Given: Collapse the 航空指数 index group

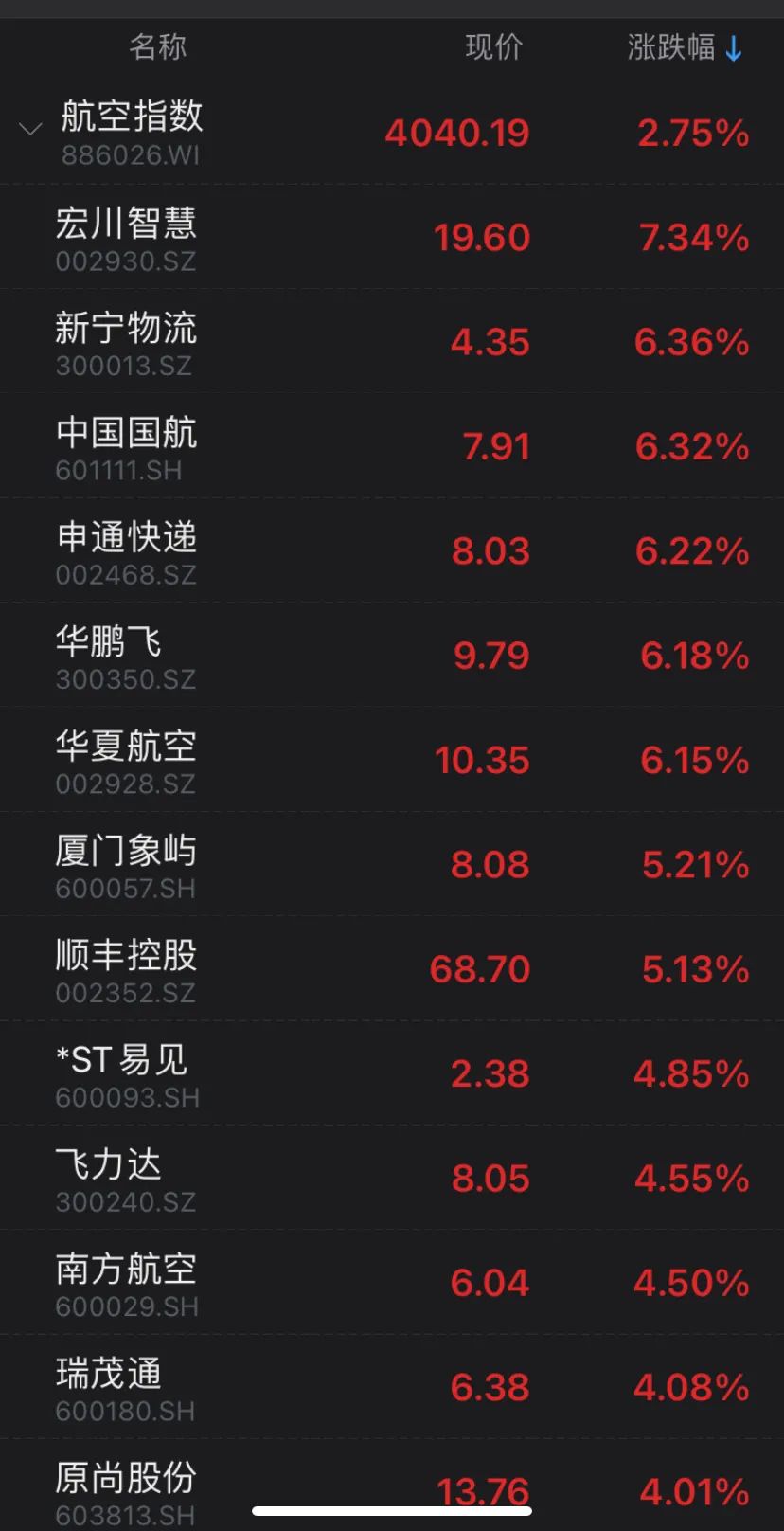Looking at the screenshot, I should (x=30, y=129).
